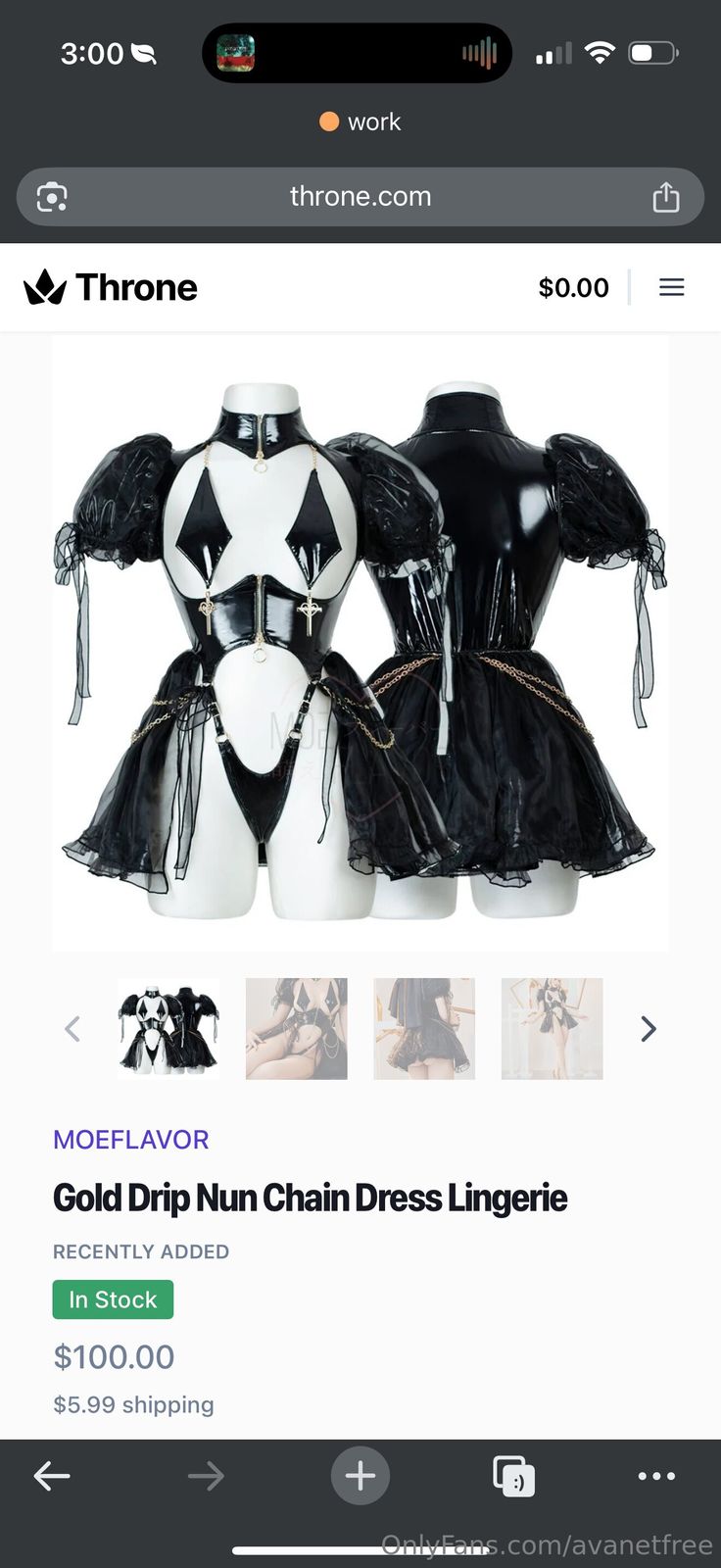Enlarge the main product image
The height and width of the screenshot is (1568, 721).
click(360, 643)
